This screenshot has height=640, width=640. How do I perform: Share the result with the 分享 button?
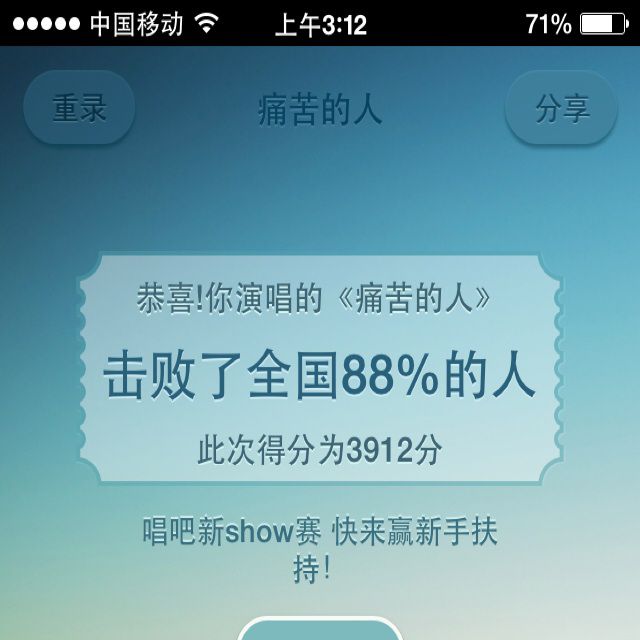click(x=562, y=108)
